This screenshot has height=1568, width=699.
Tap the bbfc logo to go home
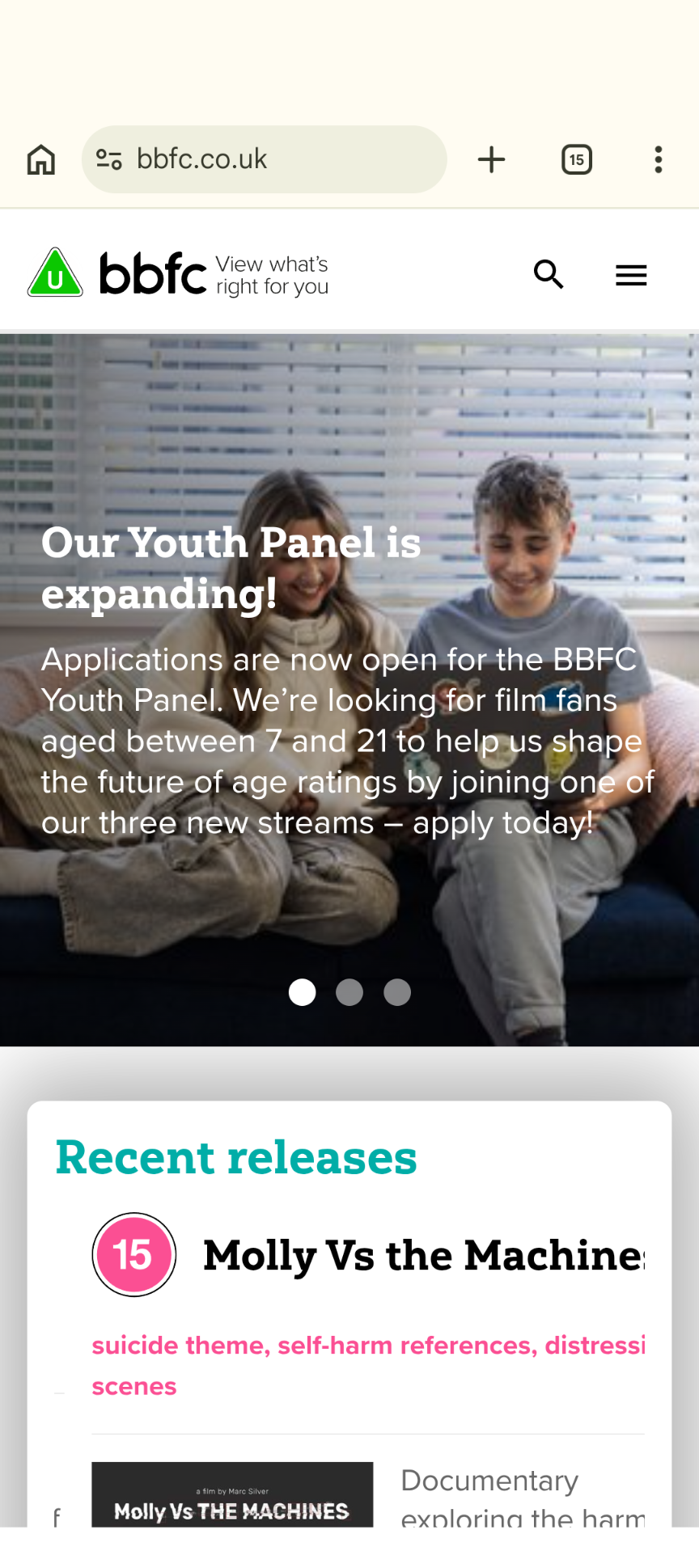(152, 274)
